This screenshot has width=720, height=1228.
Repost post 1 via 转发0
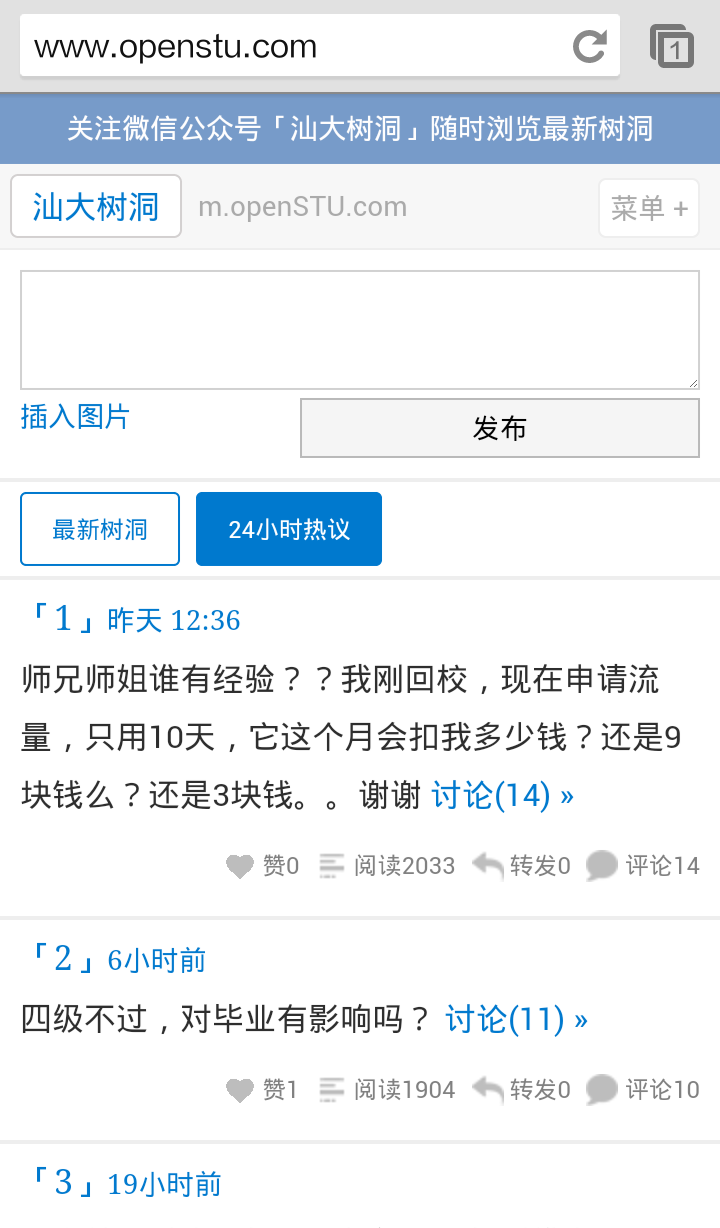pyautogui.click(x=521, y=865)
